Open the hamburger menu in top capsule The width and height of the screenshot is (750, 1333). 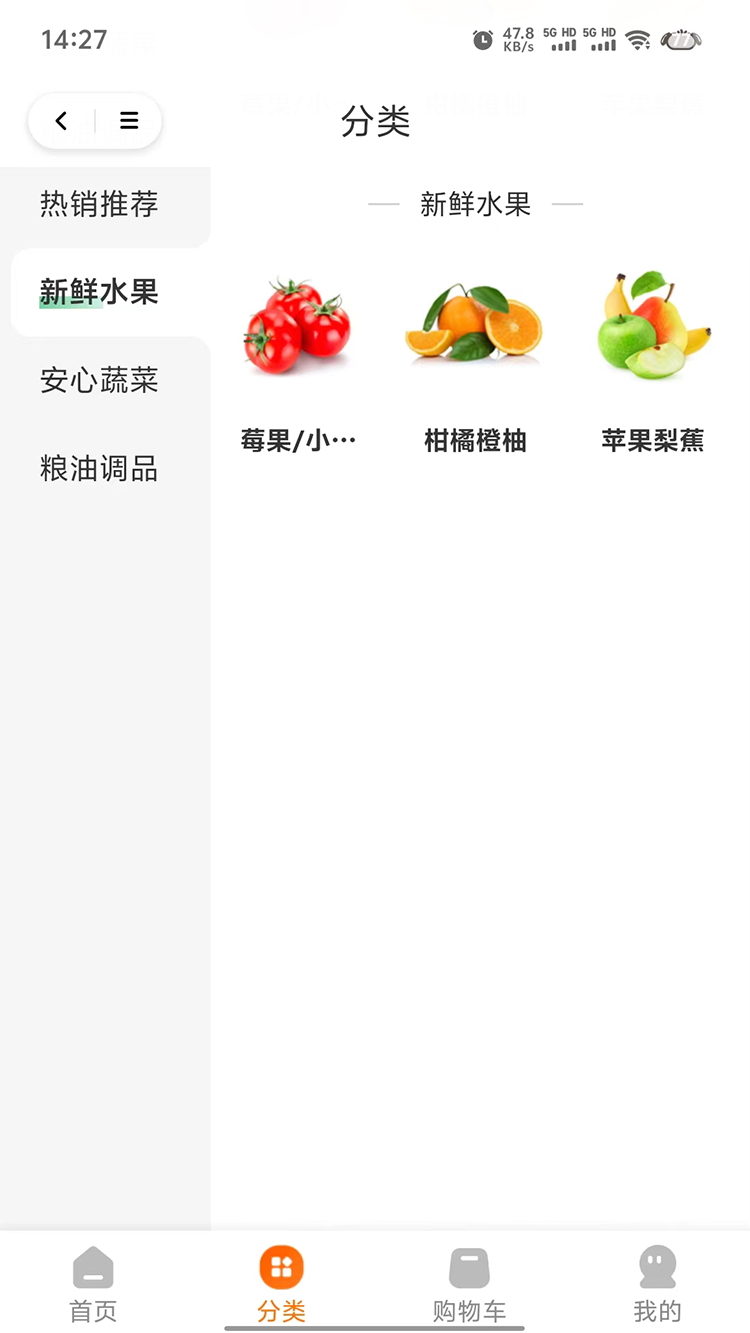coord(129,120)
